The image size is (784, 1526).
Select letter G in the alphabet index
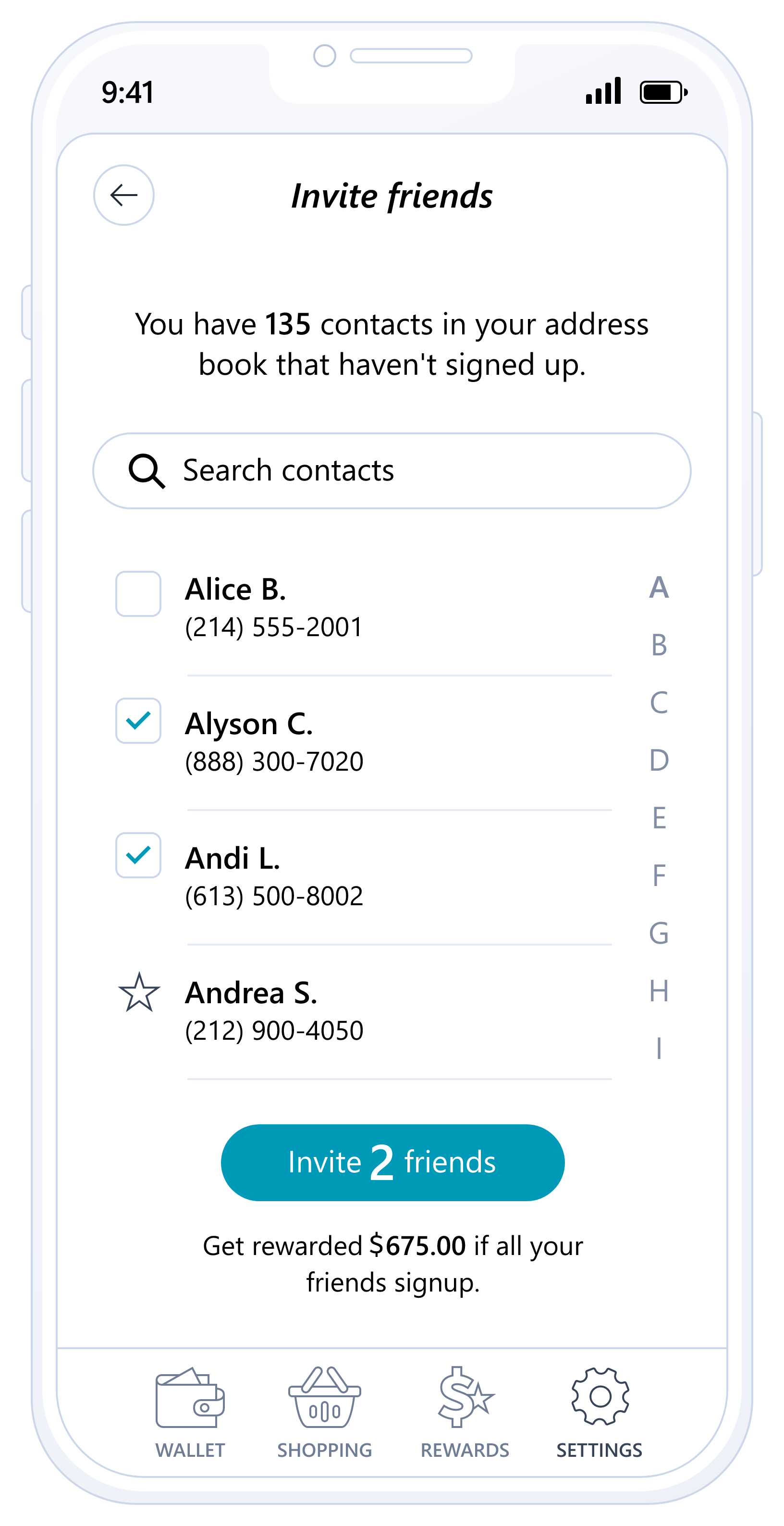click(x=659, y=933)
